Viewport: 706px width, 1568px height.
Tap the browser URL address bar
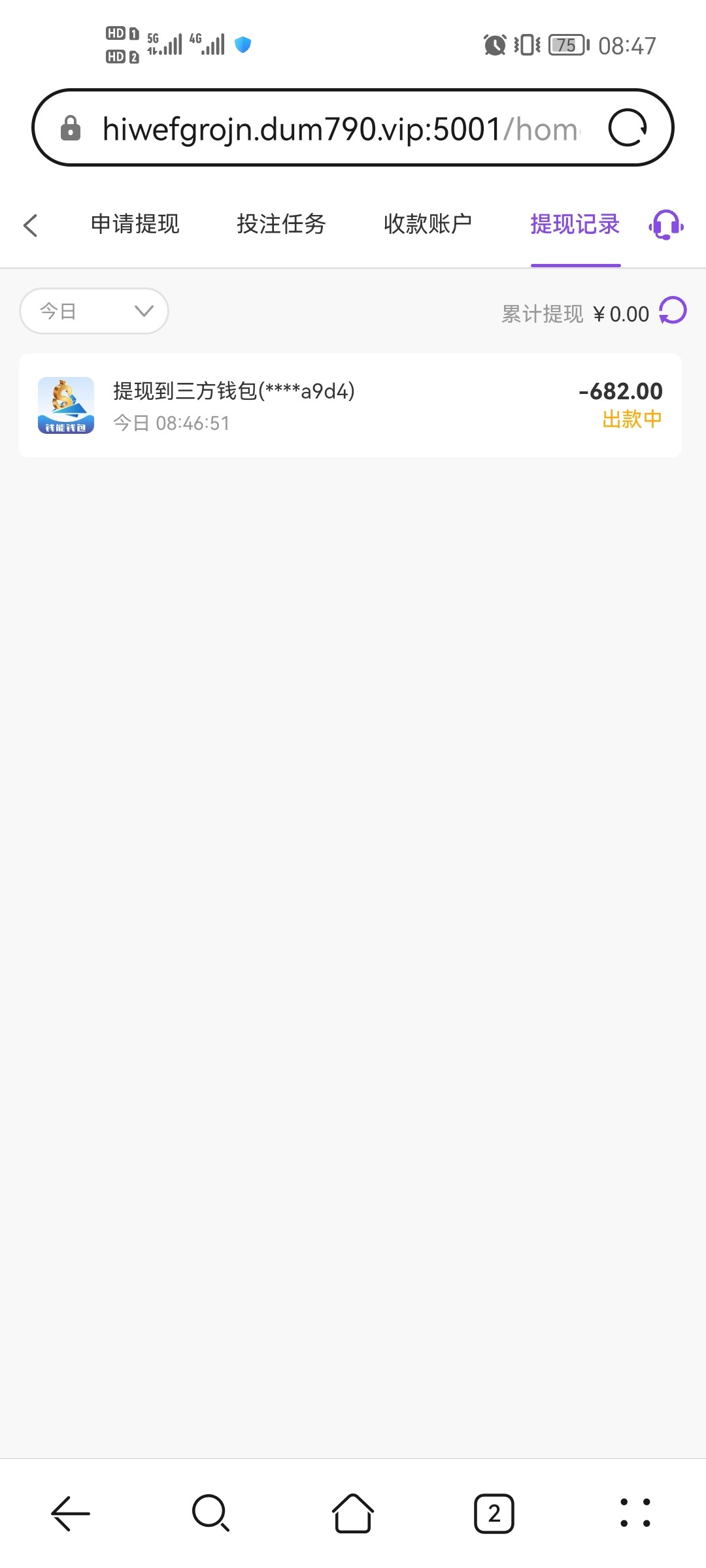point(340,127)
